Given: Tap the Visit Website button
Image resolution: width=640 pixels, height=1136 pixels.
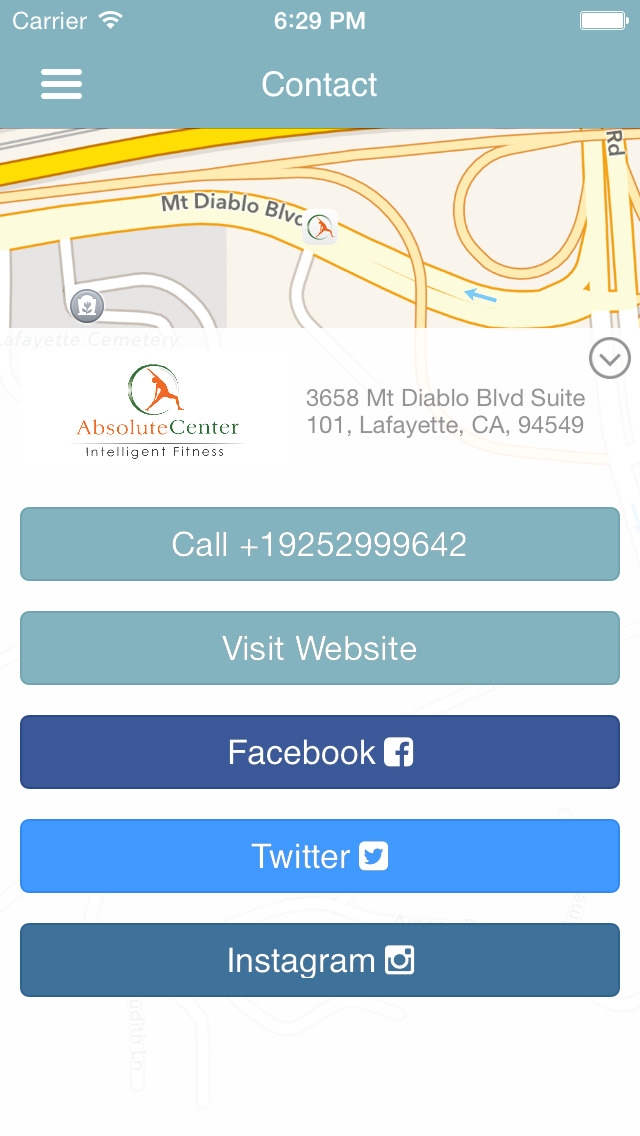Looking at the screenshot, I should tap(320, 648).
